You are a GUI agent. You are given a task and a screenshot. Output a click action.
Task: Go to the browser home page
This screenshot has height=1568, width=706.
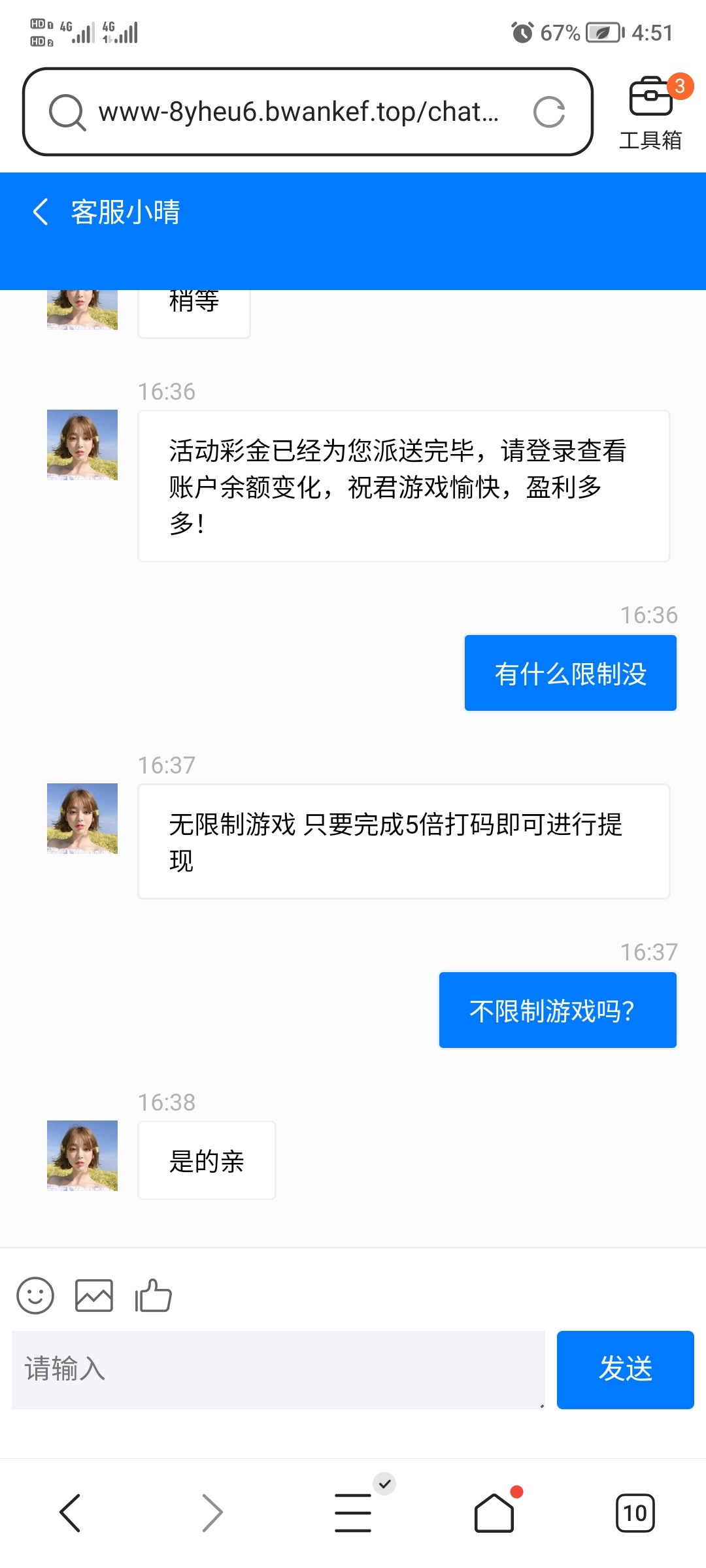pos(494,1512)
